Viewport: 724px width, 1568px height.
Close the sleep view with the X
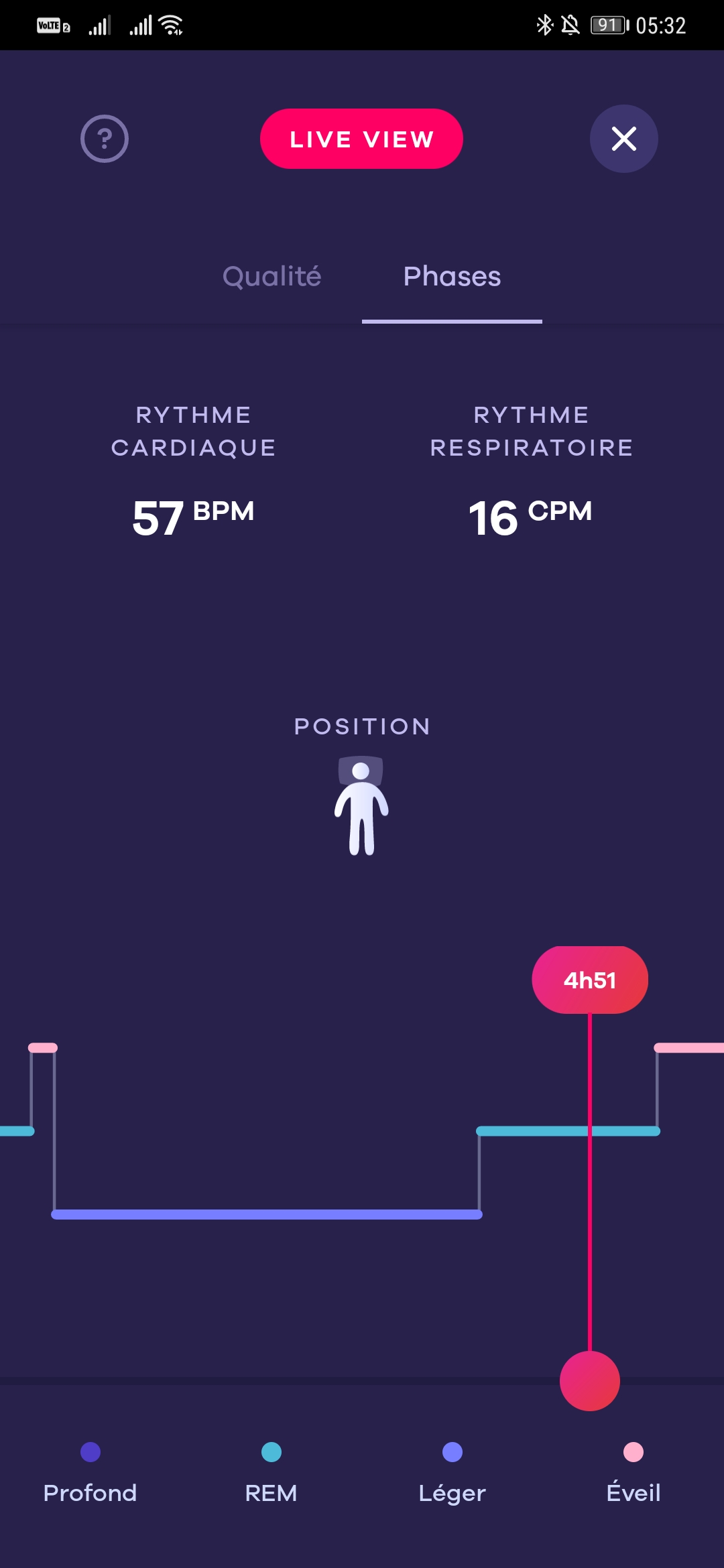tap(623, 139)
